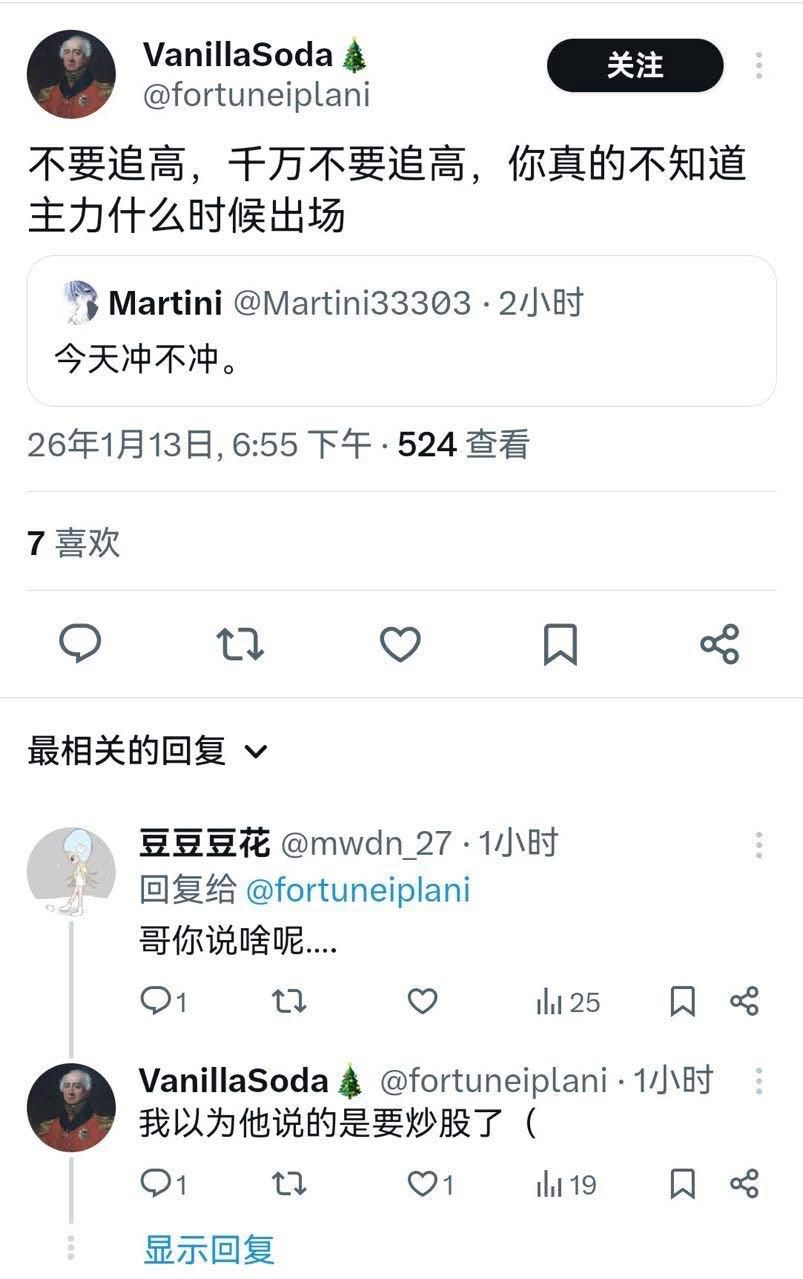The height and width of the screenshot is (1279, 803).
Task: Tap the 关注 follow button
Action: tap(634, 66)
